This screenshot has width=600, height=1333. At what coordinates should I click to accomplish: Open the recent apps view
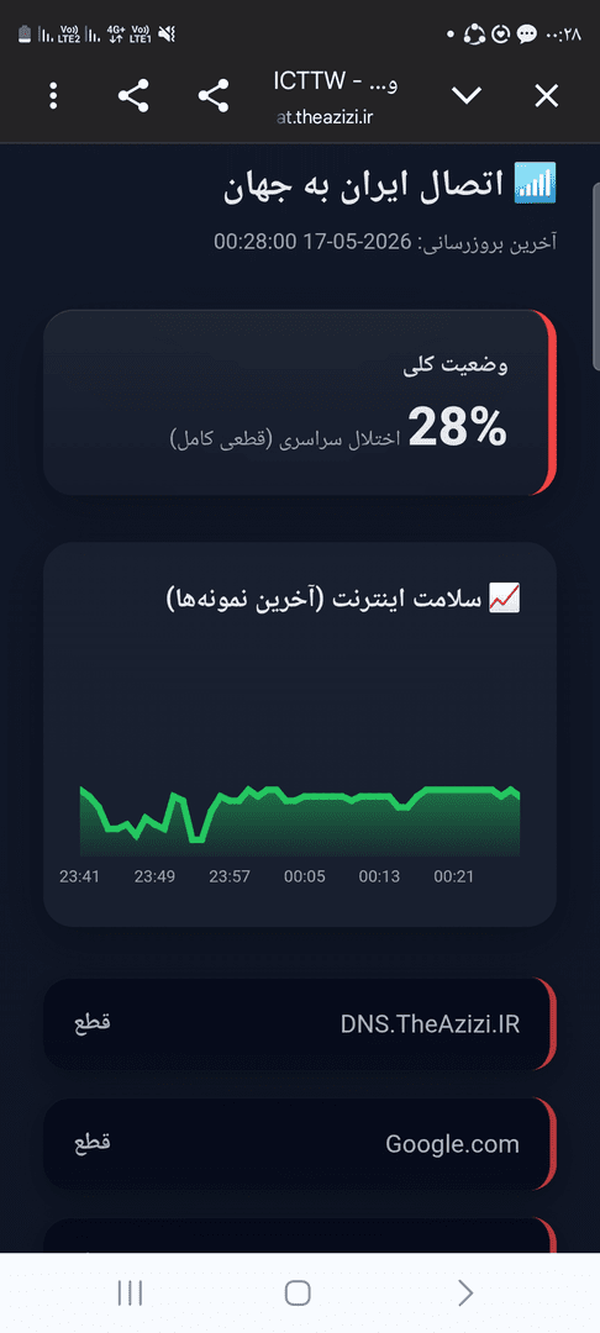[x=130, y=1292]
